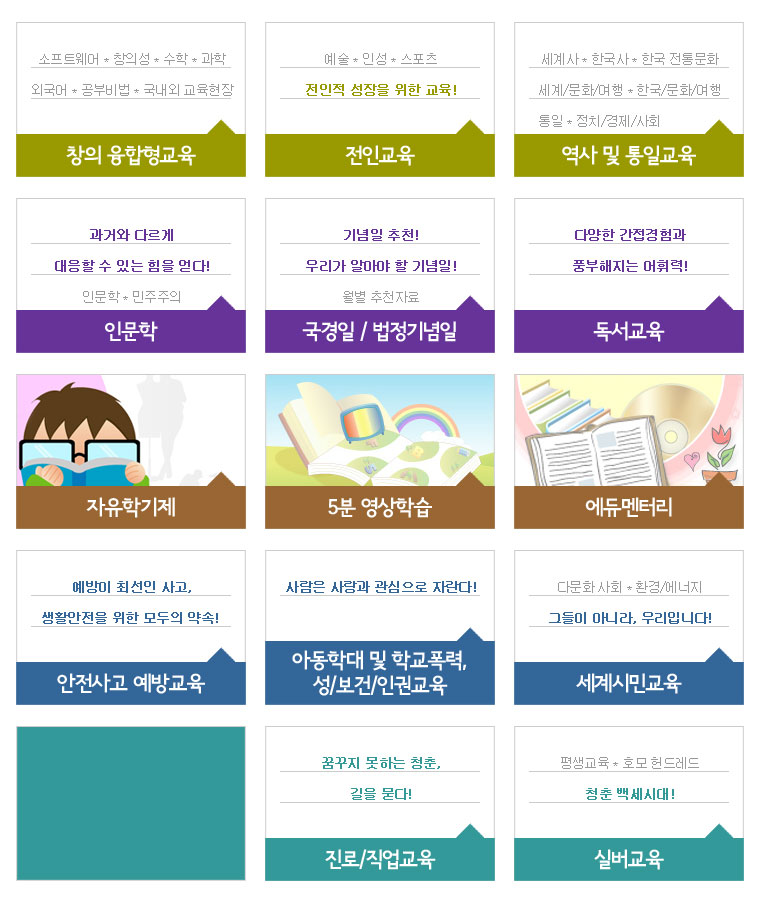This screenshot has height=900, width=760.
Task: Select the 안전사고 예방교육 card
Action: [x=131, y=683]
